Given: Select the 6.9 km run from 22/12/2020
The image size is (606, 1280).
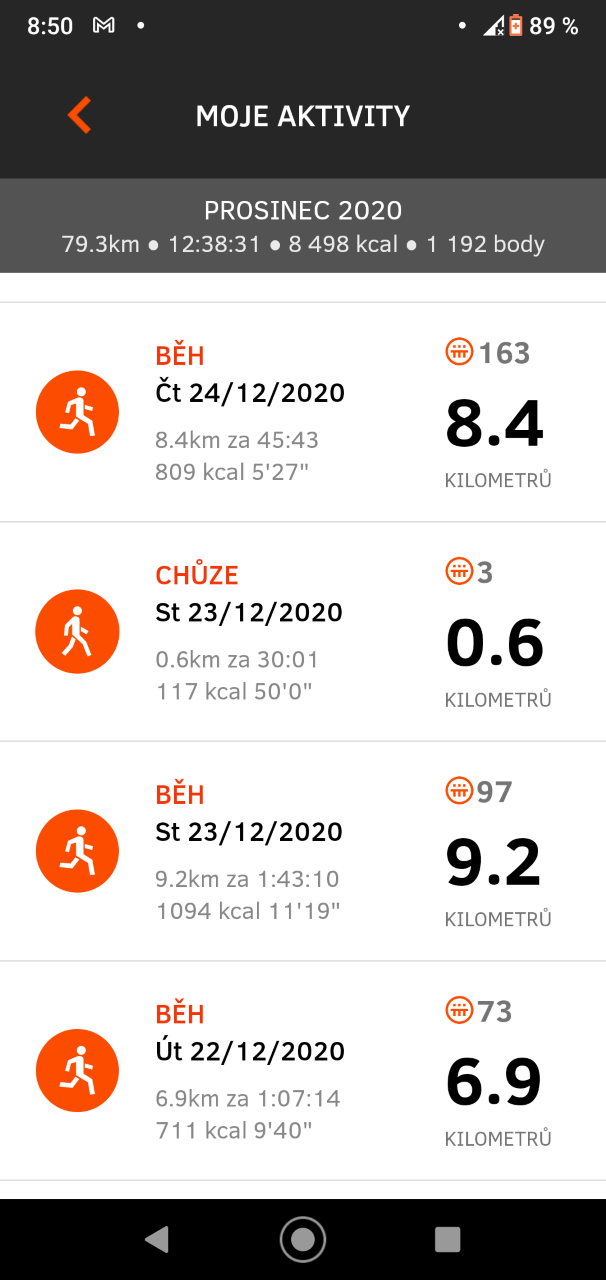Looking at the screenshot, I should pos(303,1071).
